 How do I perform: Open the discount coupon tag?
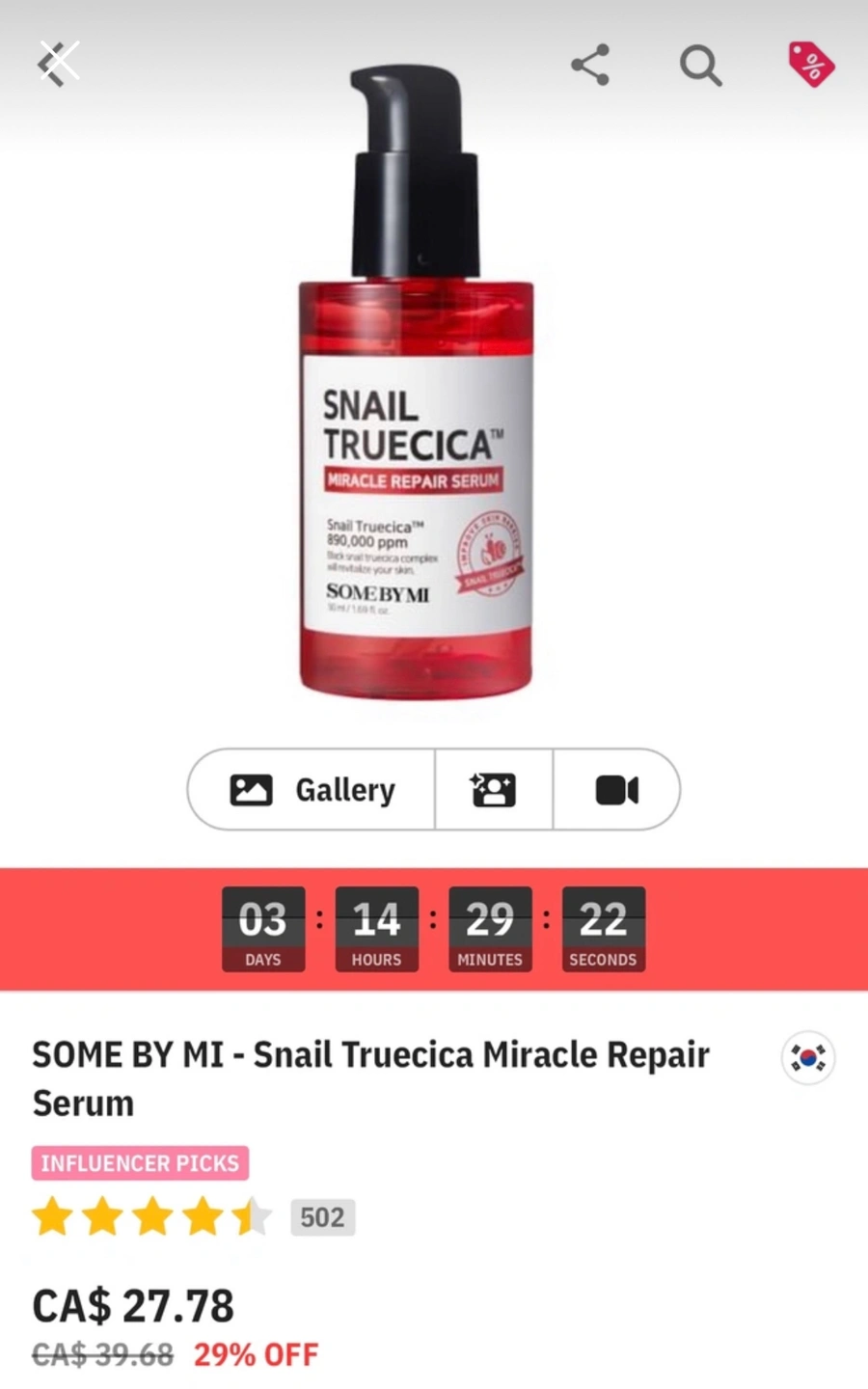[x=811, y=65]
